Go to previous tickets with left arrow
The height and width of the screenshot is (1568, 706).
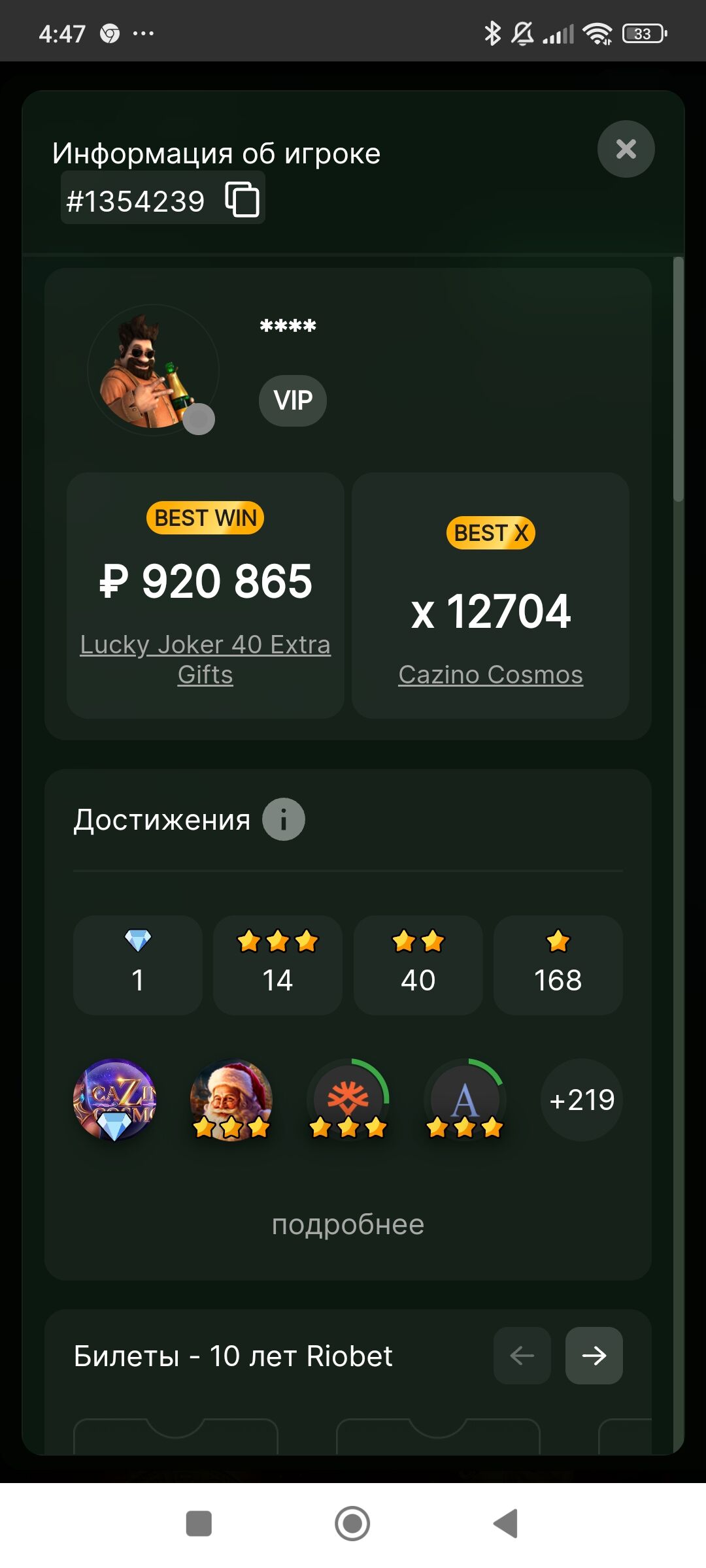522,1356
